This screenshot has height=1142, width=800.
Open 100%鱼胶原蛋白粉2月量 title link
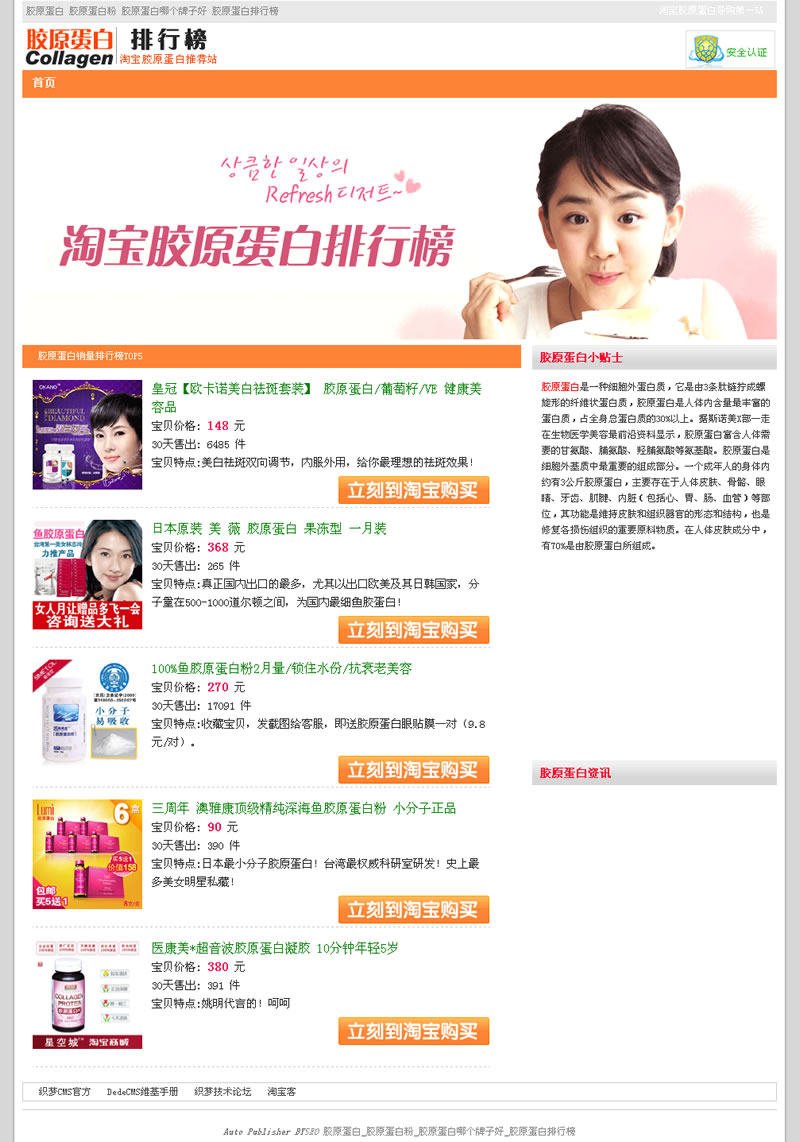coord(281,668)
